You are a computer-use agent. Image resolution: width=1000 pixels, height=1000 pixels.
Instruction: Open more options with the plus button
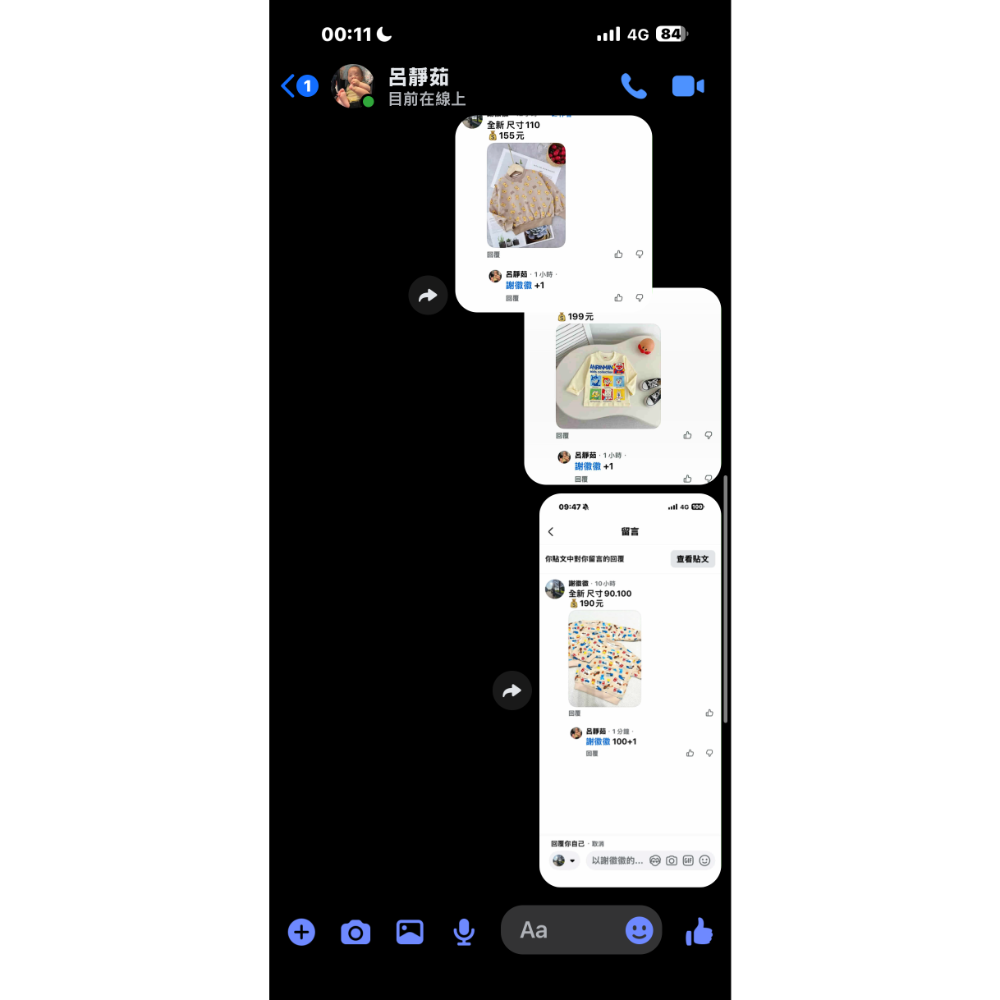click(301, 932)
